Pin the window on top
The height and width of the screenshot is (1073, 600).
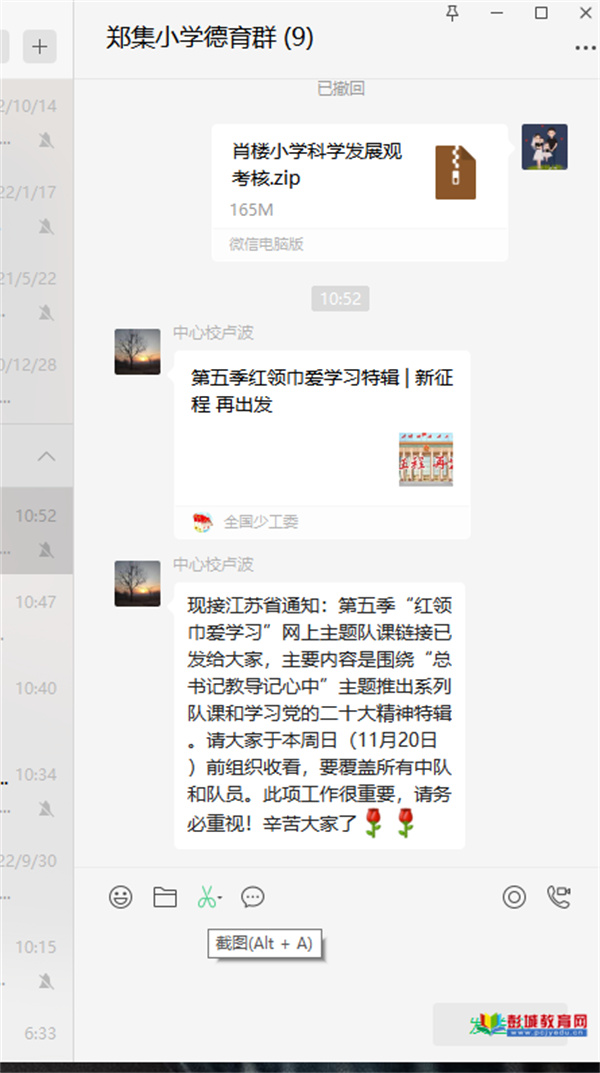click(x=452, y=13)
